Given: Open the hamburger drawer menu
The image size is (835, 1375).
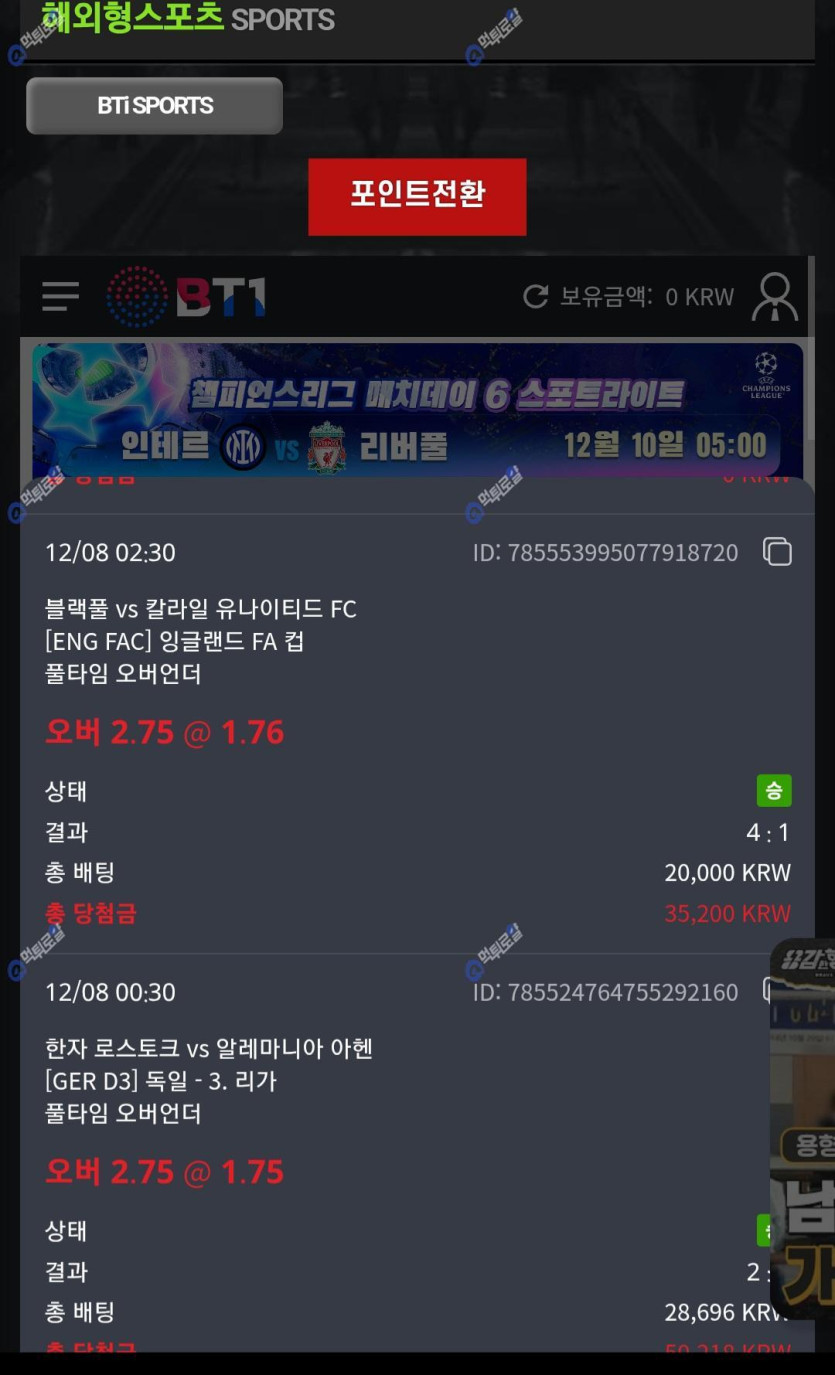Looking at the screenshot, I should click(60, 297).
